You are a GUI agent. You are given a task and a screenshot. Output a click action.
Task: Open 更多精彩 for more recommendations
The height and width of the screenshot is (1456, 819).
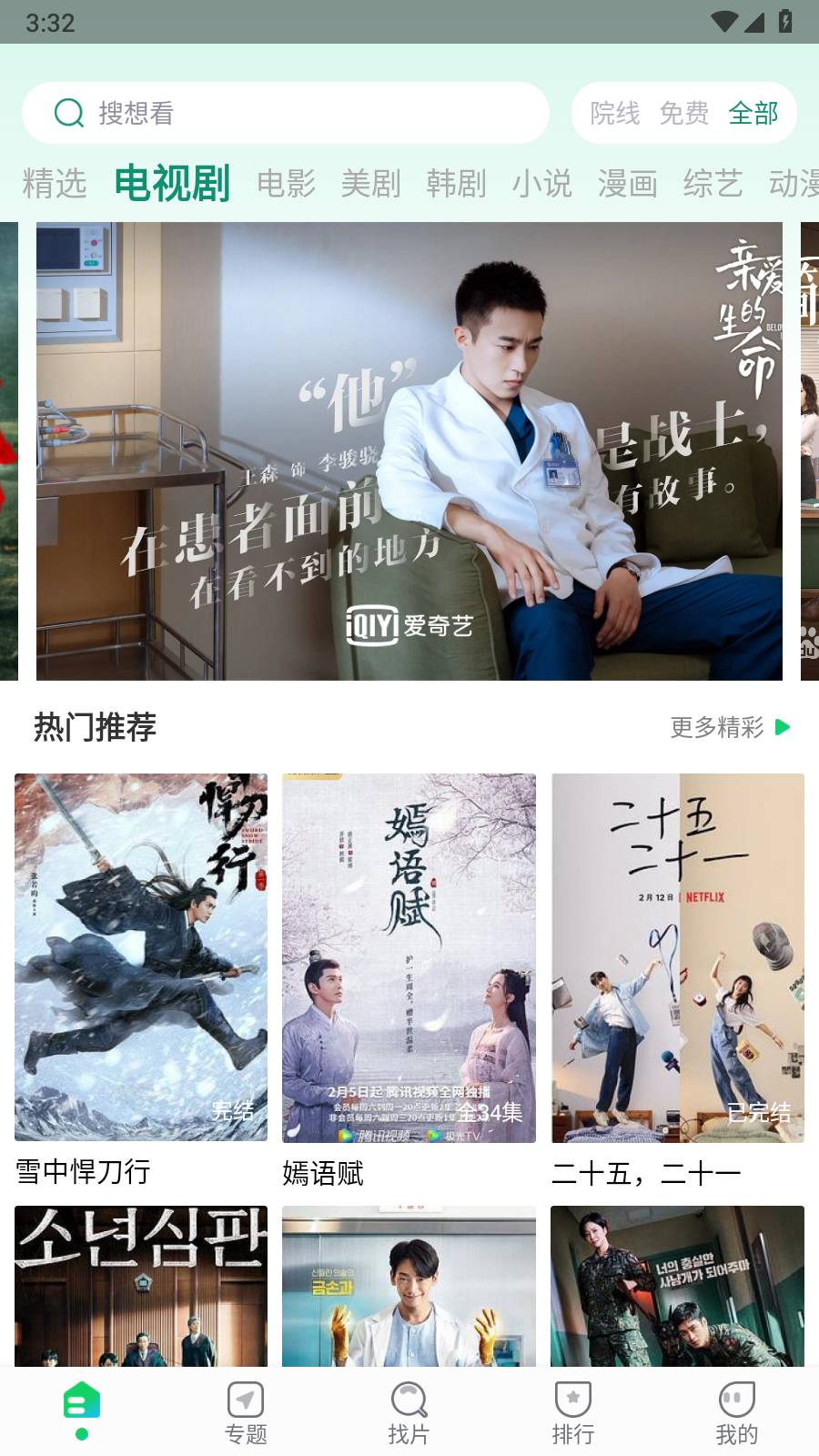(717, 728)
